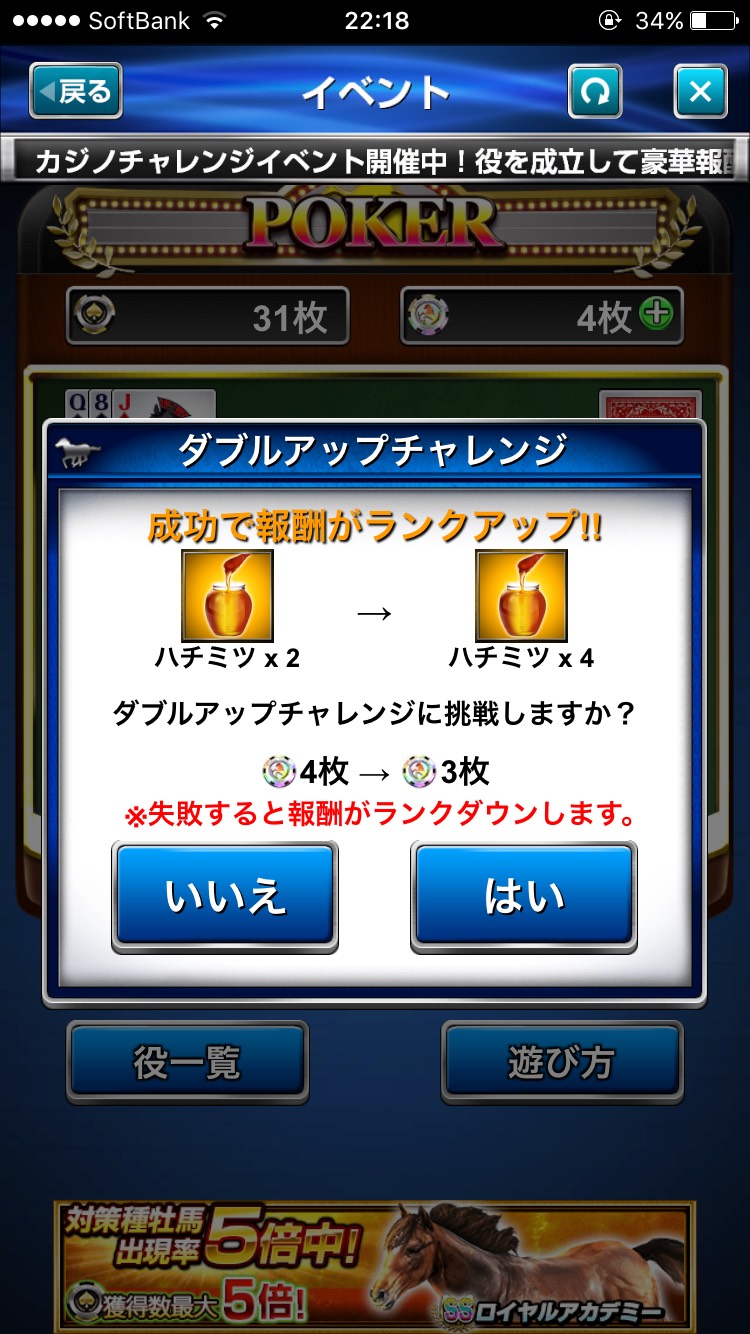The height and width of the screenshot is (1334, 750).
Task: Accept the double-up challenge with はい
Action: 524,897
